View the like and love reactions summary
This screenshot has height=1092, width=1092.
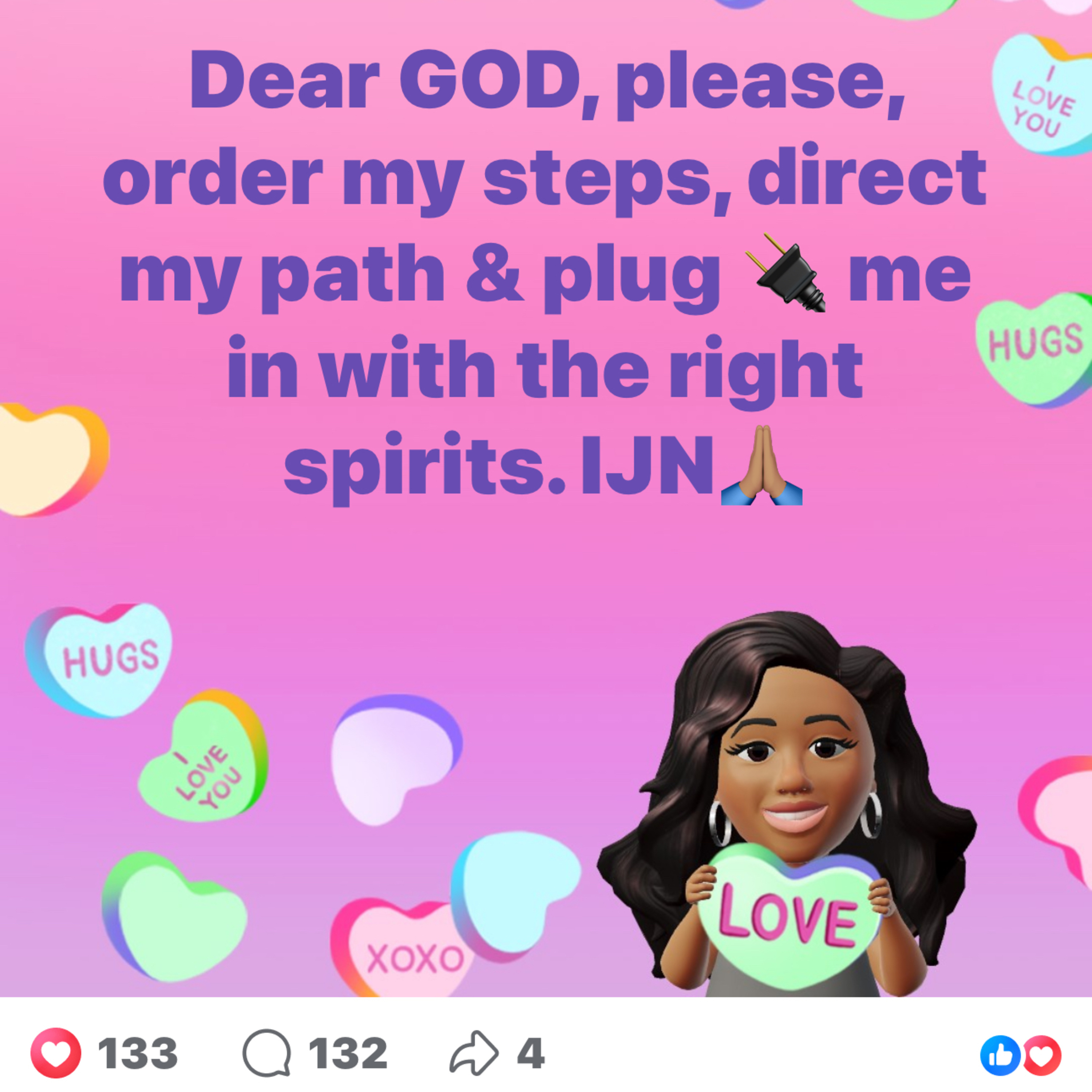click(1020, 1055)
